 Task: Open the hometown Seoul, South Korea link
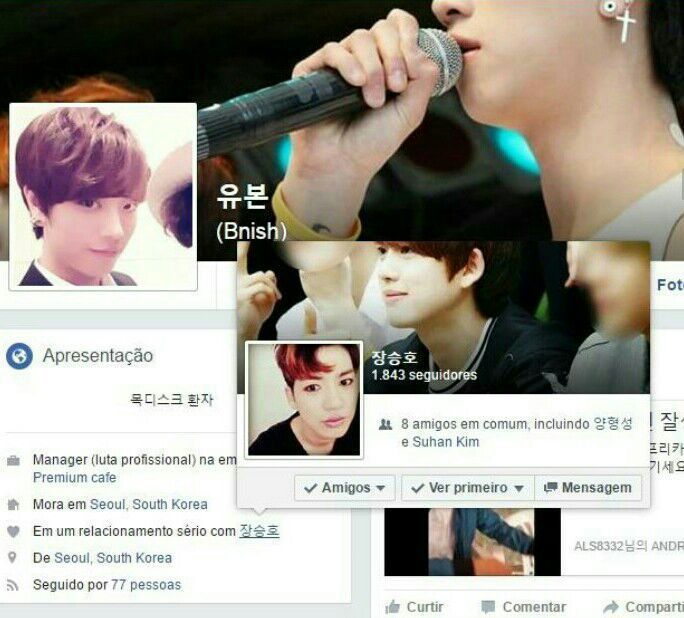click(x=113, y=558)
